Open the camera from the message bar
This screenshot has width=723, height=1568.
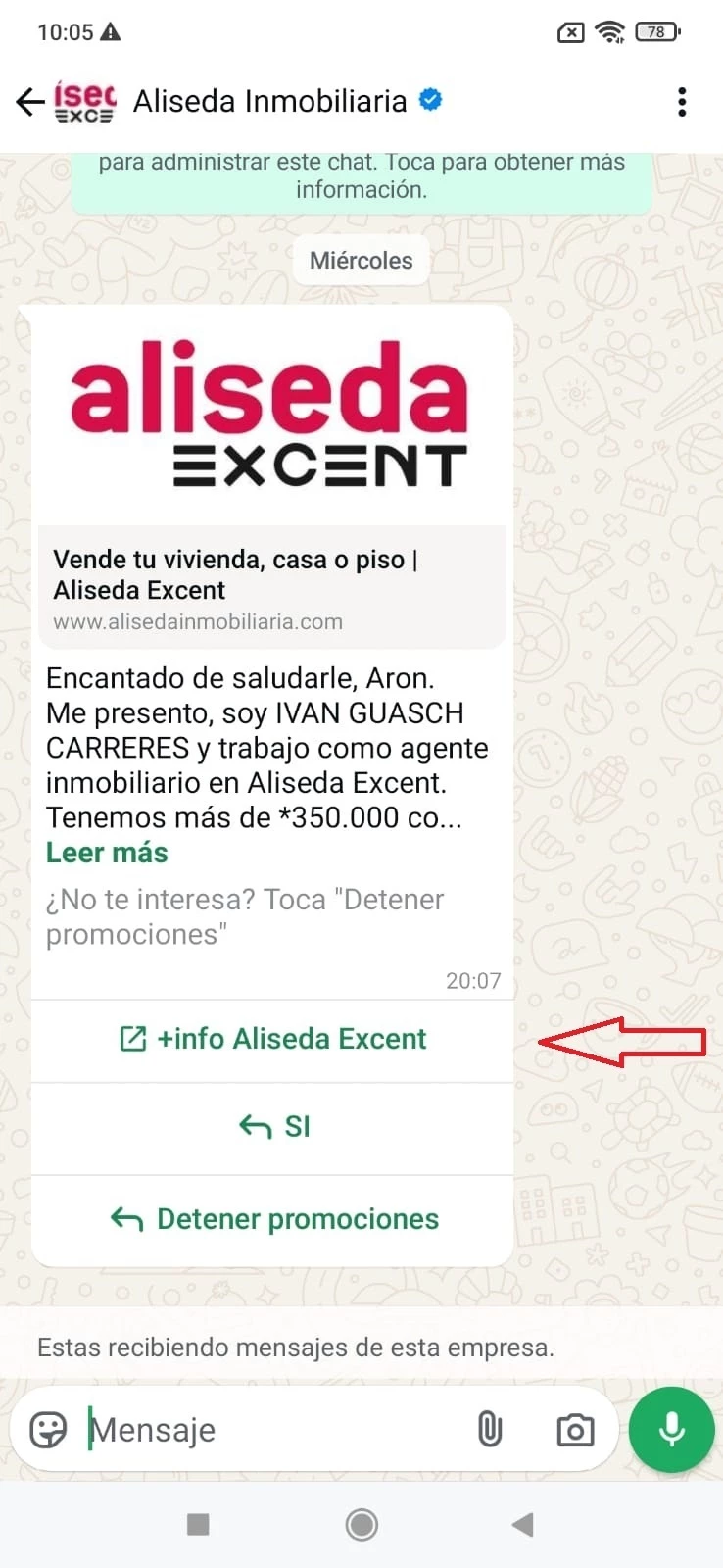coord(575,1431)
